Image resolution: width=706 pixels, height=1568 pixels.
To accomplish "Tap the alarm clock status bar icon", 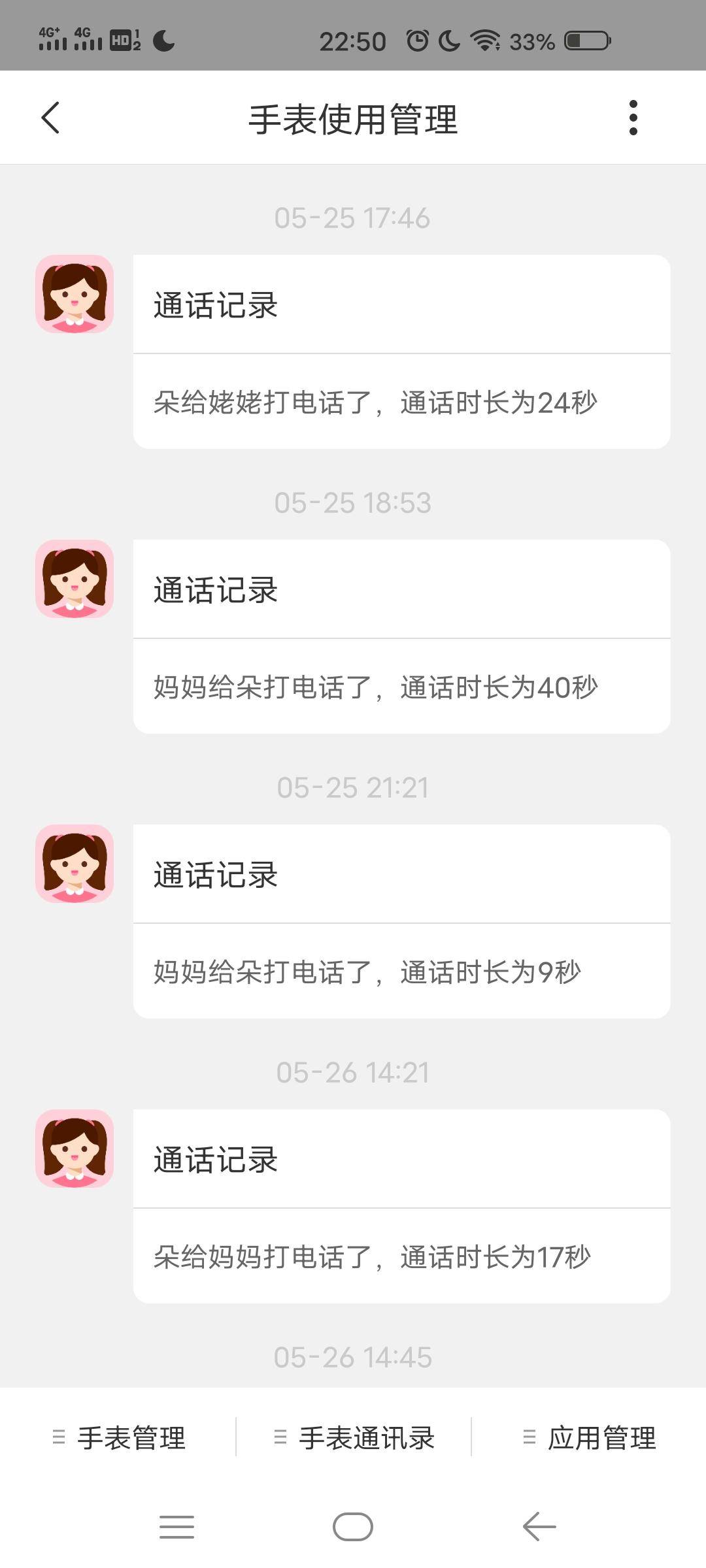I will tap(415, 41).
